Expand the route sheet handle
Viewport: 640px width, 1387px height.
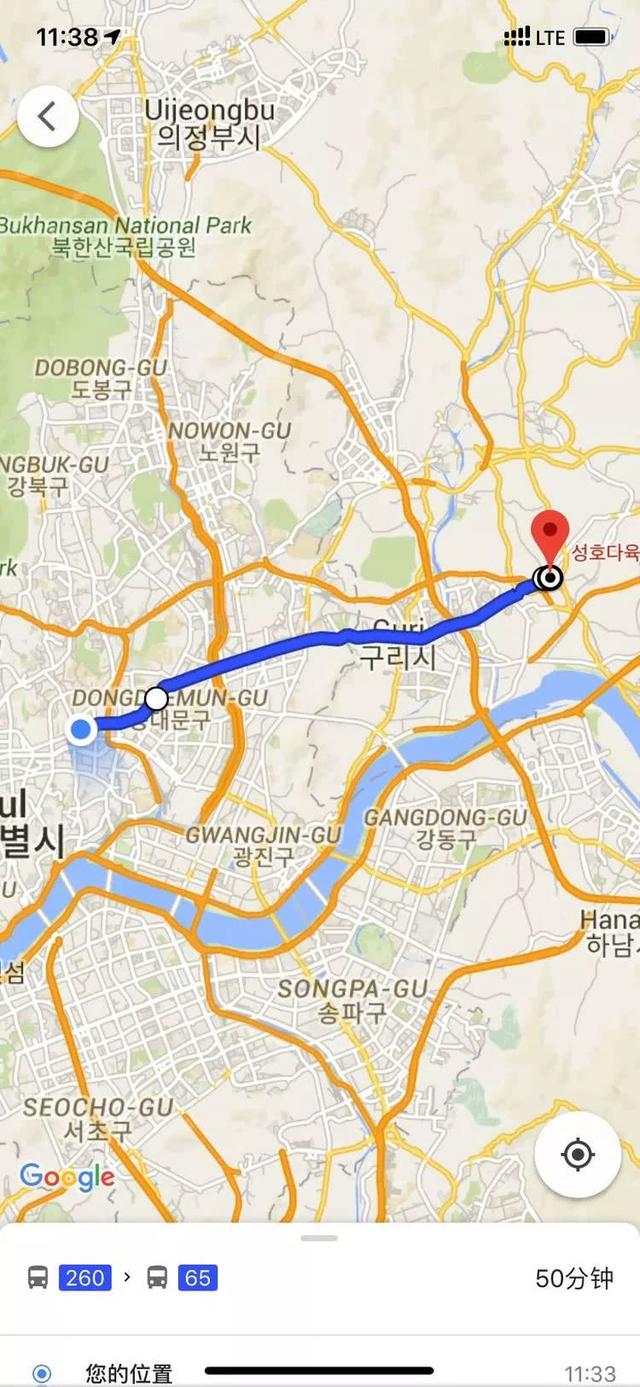coord(320,1238)
